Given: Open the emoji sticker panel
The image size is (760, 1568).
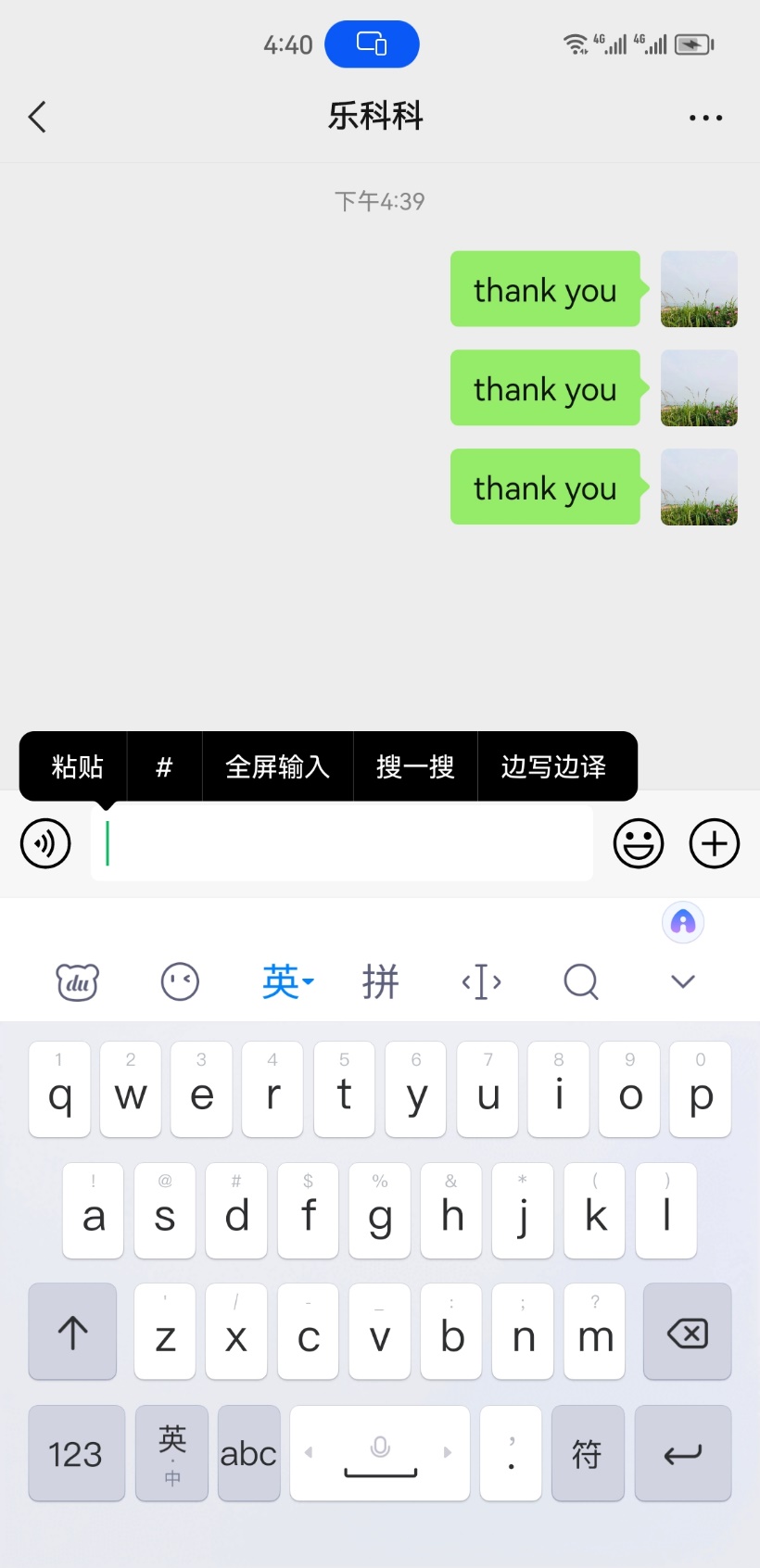Looking at the screenshot, I should click(639, 843).
